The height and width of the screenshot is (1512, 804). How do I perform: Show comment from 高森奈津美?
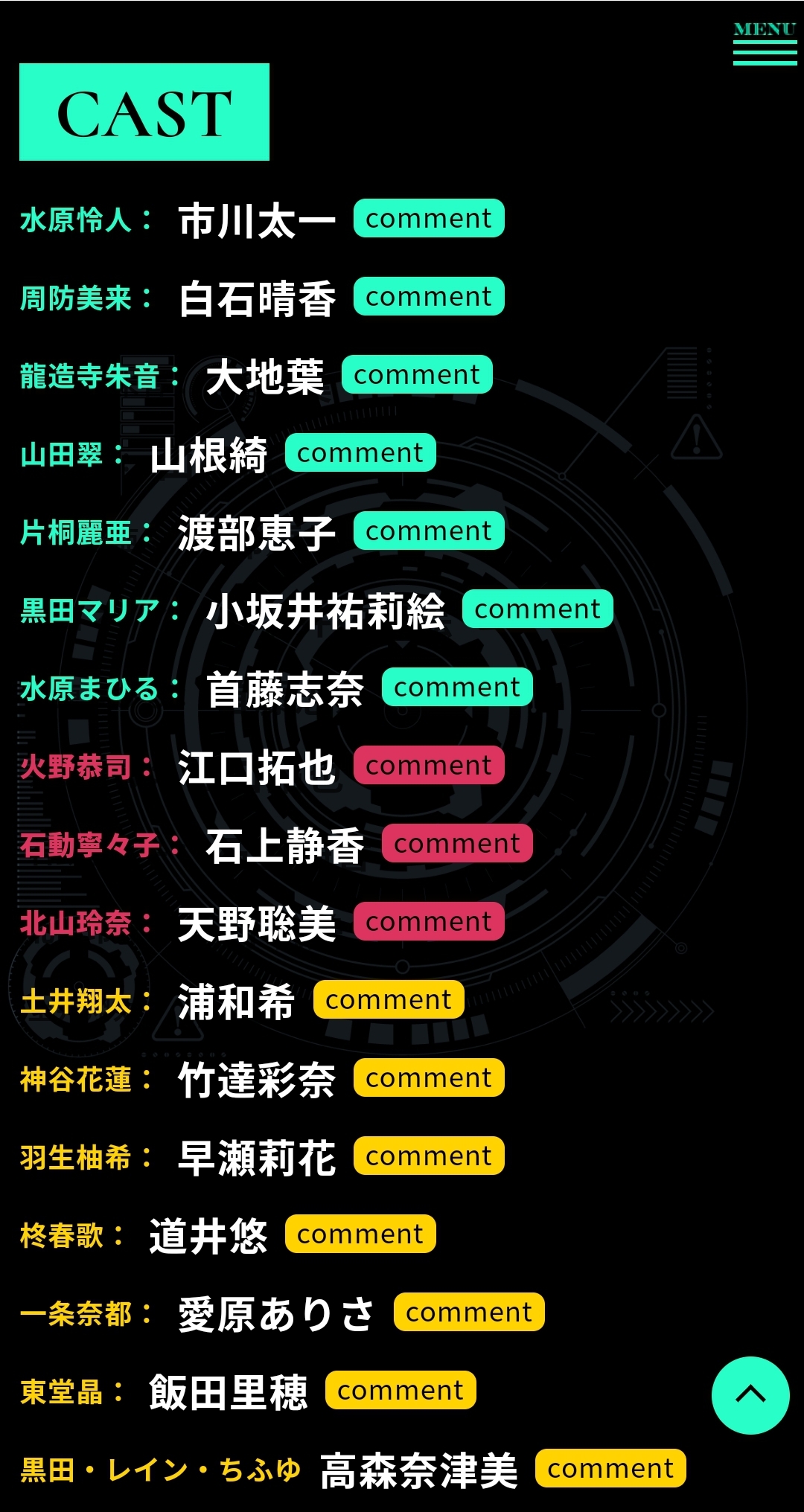[610, 1468]
